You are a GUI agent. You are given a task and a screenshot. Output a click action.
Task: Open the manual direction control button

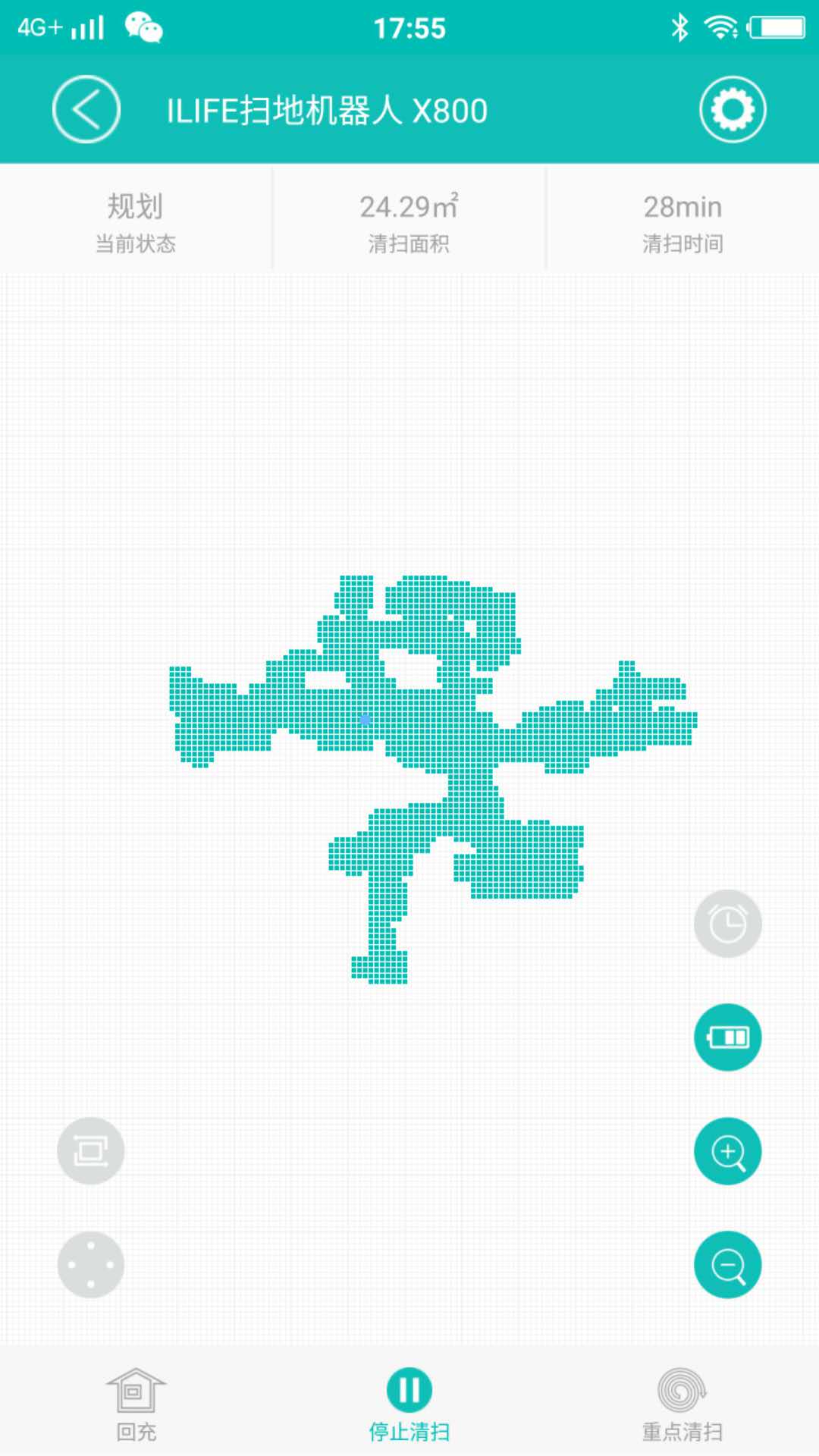(91, 1264)
